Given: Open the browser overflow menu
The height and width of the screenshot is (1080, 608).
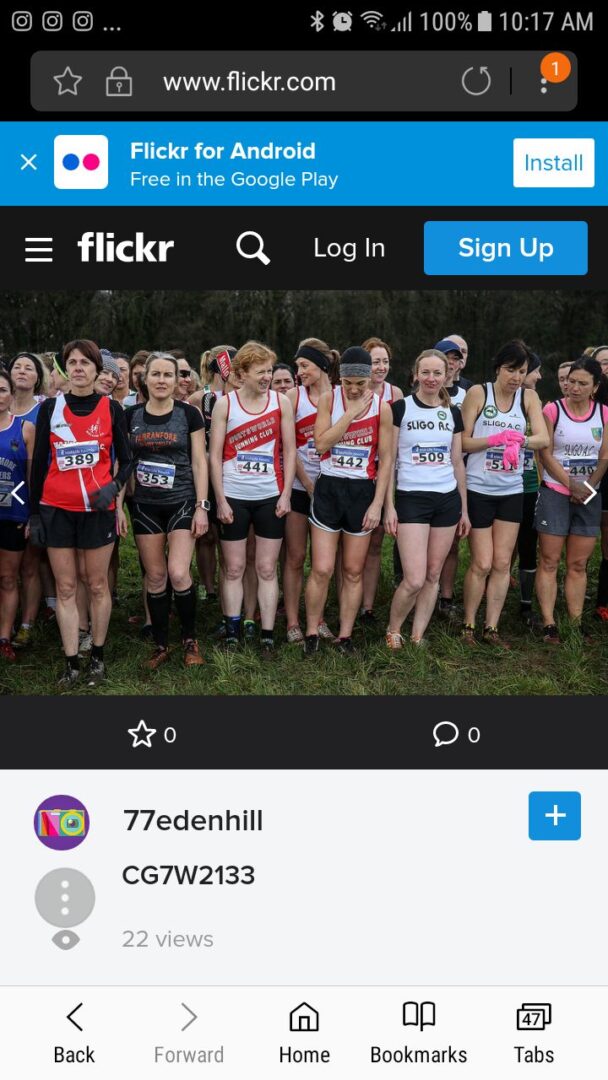Looking at the screenshot, I should click(x=544, y=81).
